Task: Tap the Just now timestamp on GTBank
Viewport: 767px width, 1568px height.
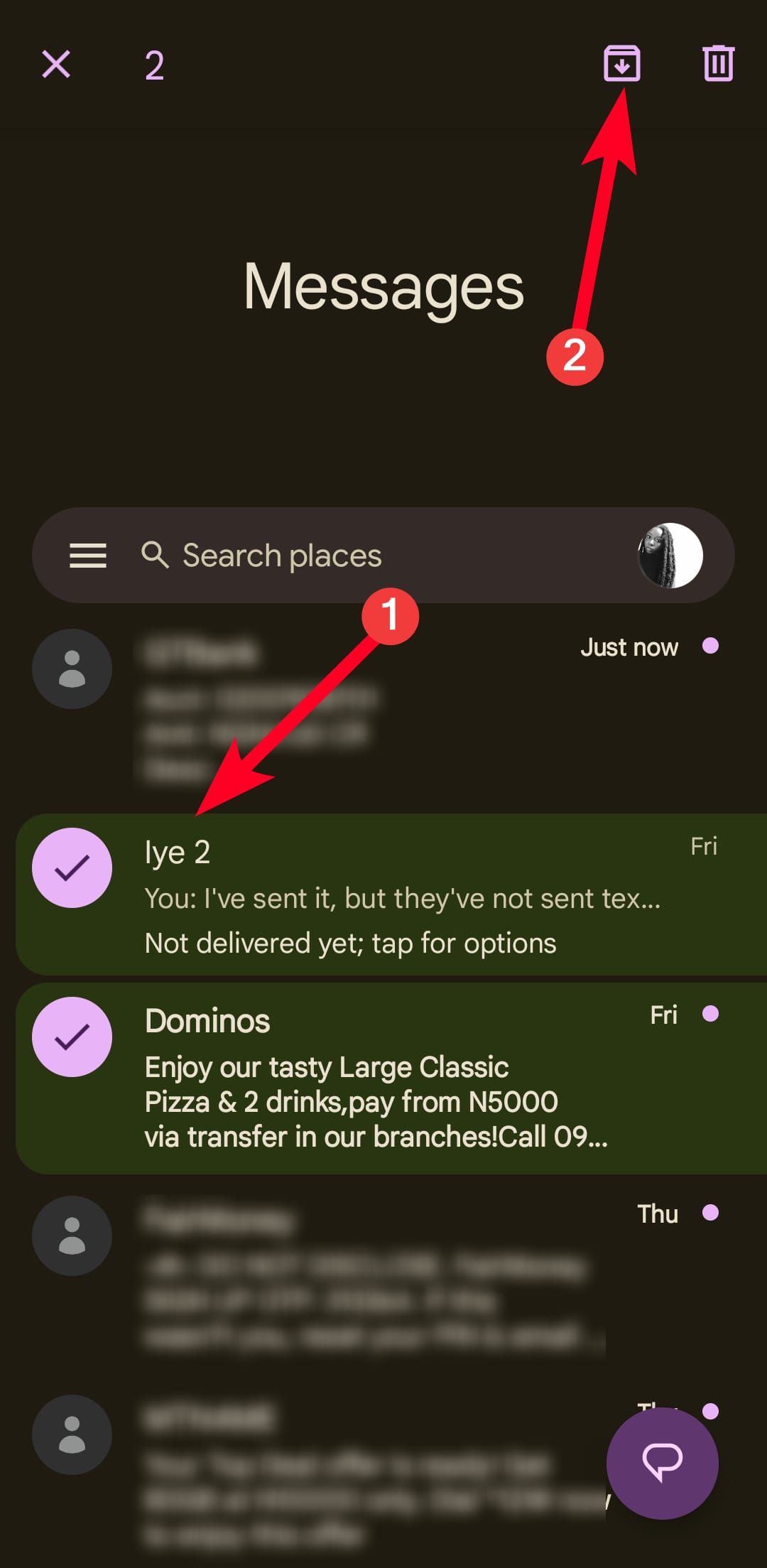Action: pyautogui.click(x=629, y=647)
